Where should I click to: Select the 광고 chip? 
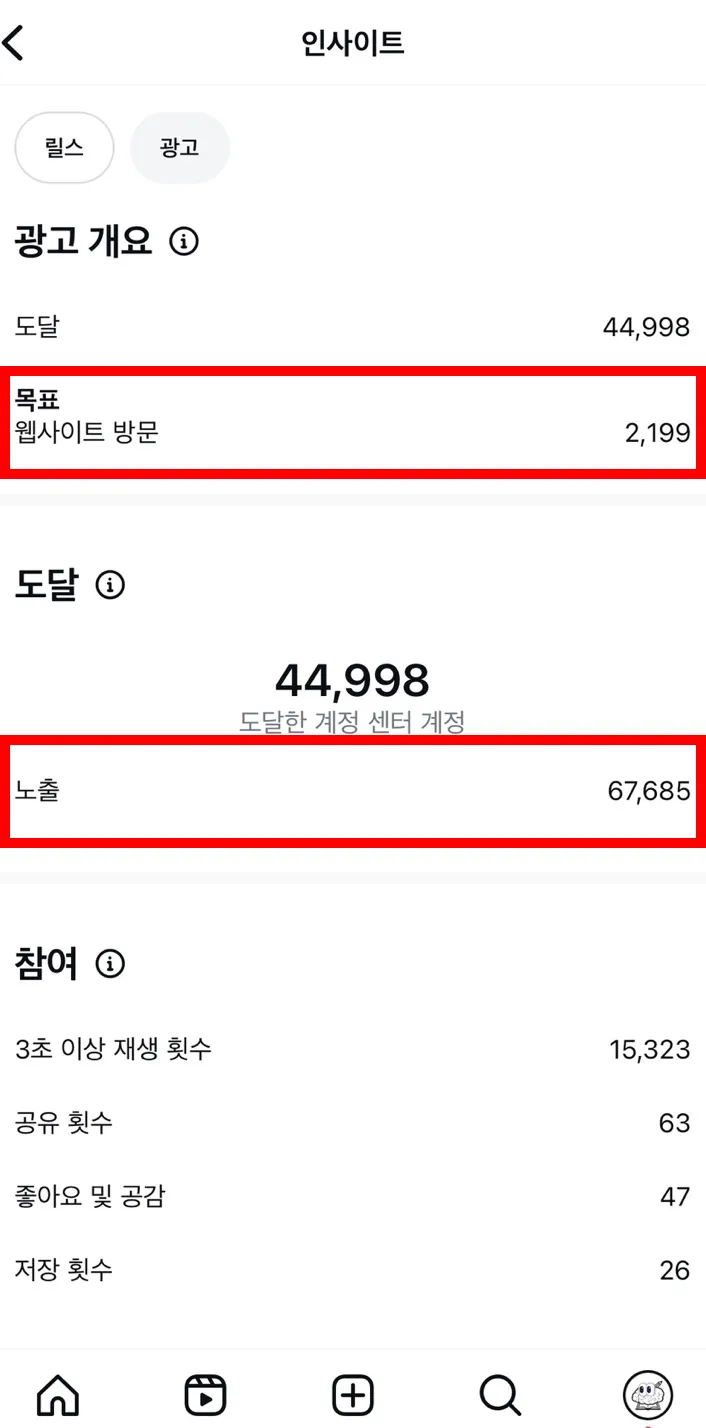(180, 148)
